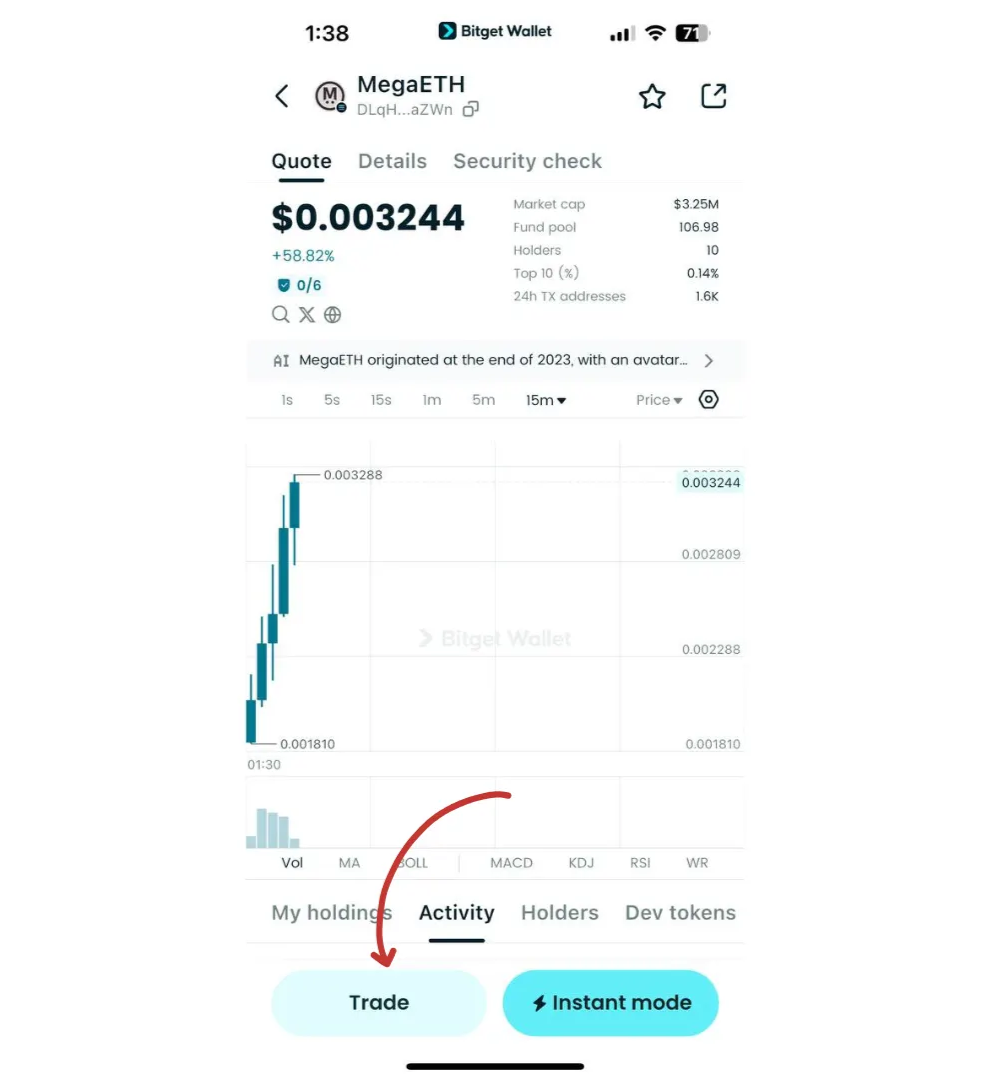Expand the AI MegaETH summary banner
Screen dimensions: 1000x1080
708,360
